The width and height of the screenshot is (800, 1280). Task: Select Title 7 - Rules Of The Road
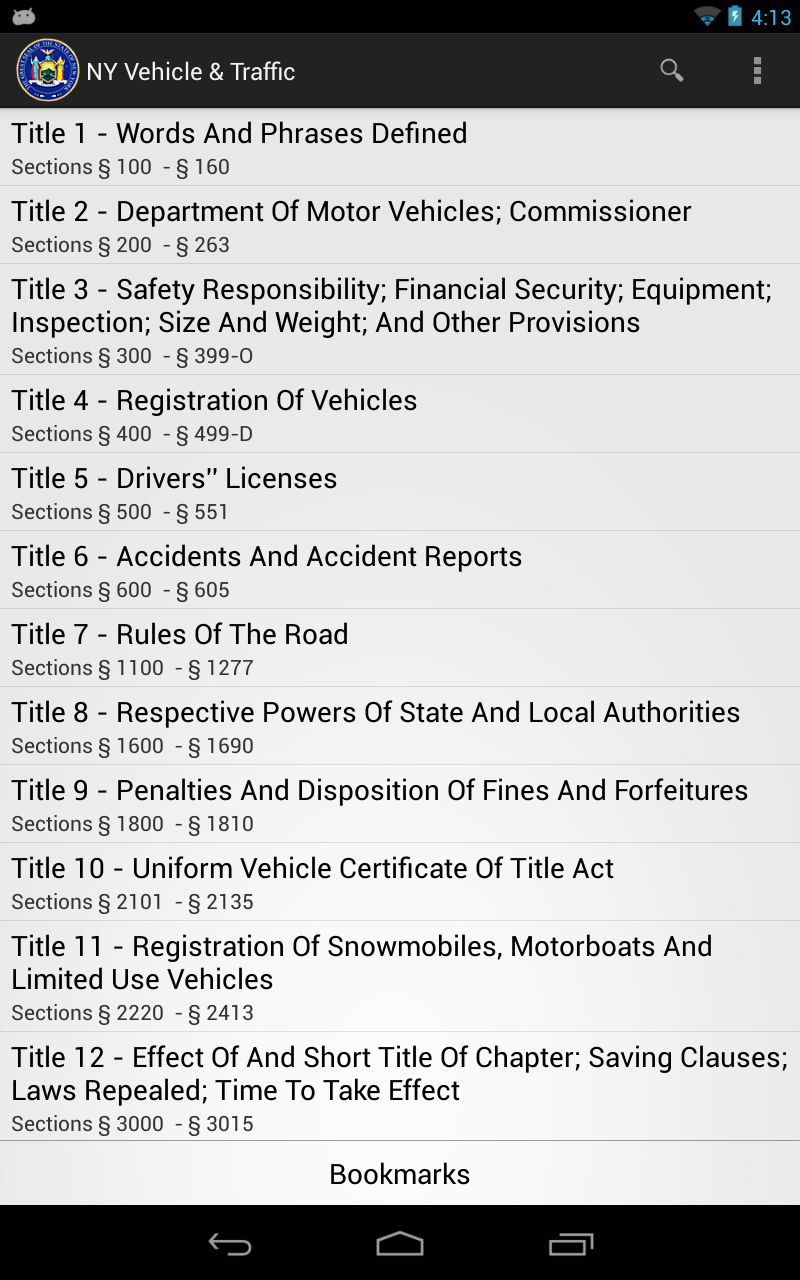pos(400,647)
